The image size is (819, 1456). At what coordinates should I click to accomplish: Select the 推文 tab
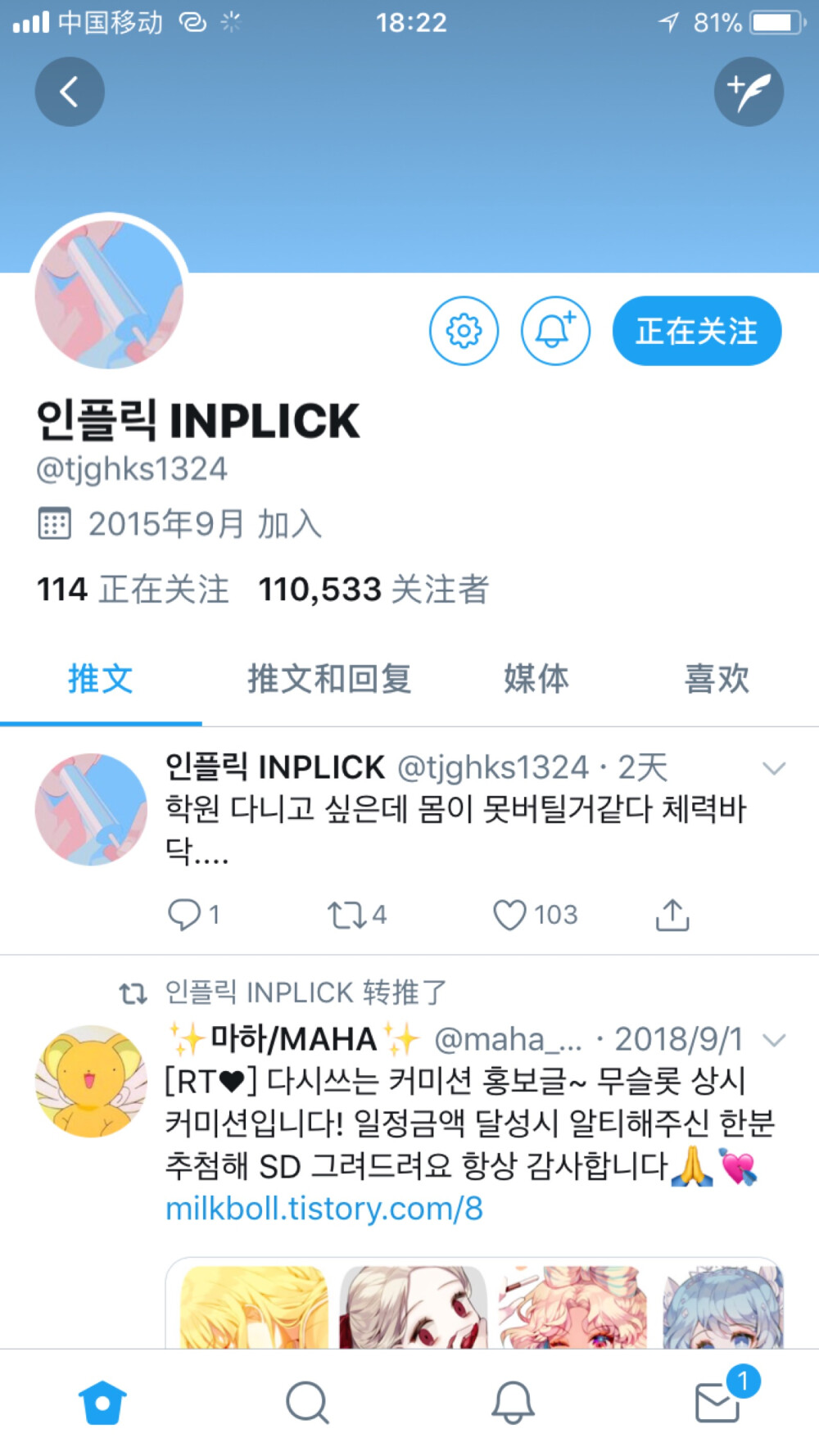(x=100, y=679)
